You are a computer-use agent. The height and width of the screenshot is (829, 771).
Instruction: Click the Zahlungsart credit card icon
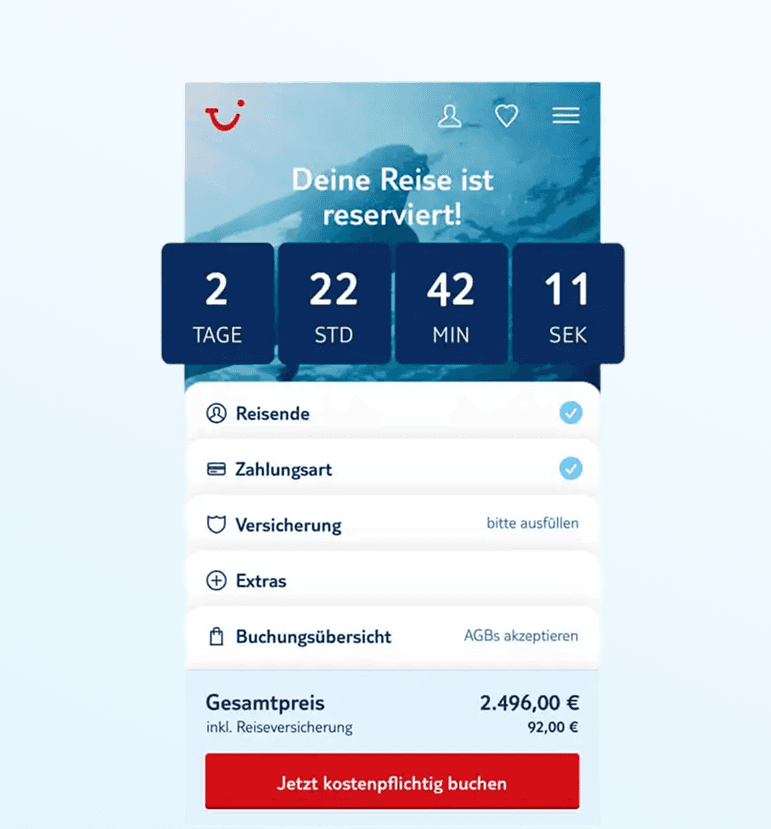pos(217,468)
